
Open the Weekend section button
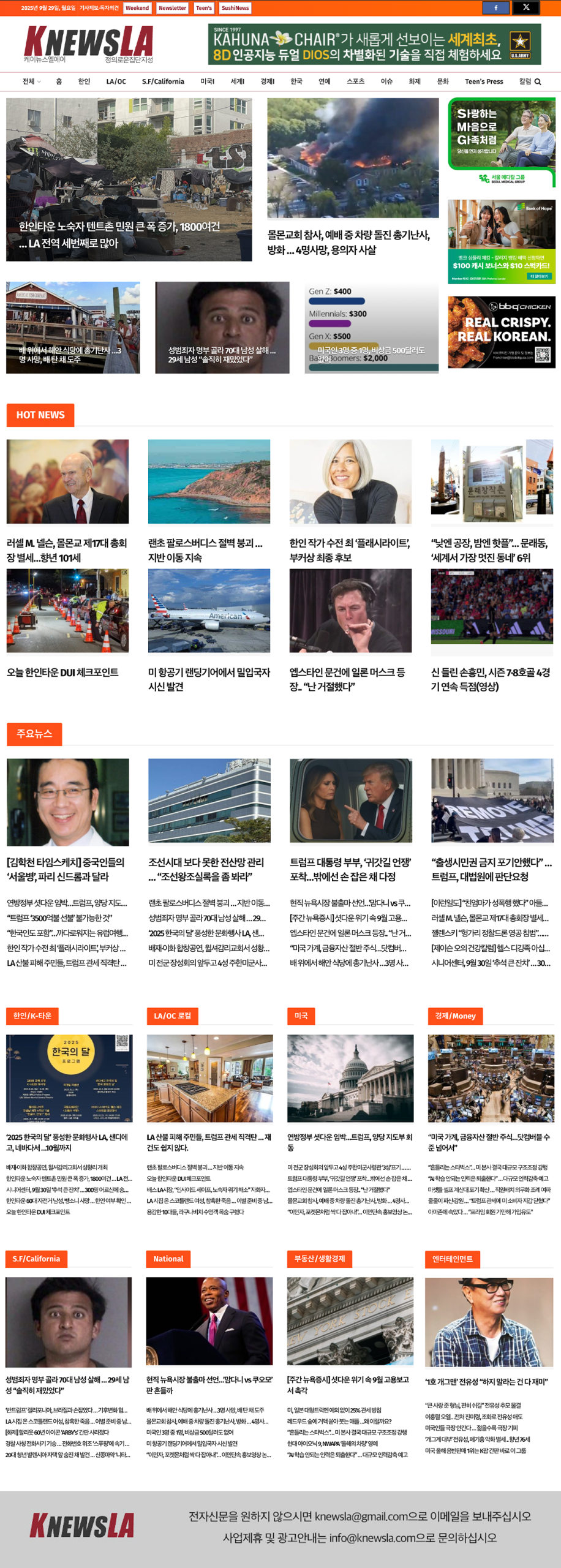137,8
